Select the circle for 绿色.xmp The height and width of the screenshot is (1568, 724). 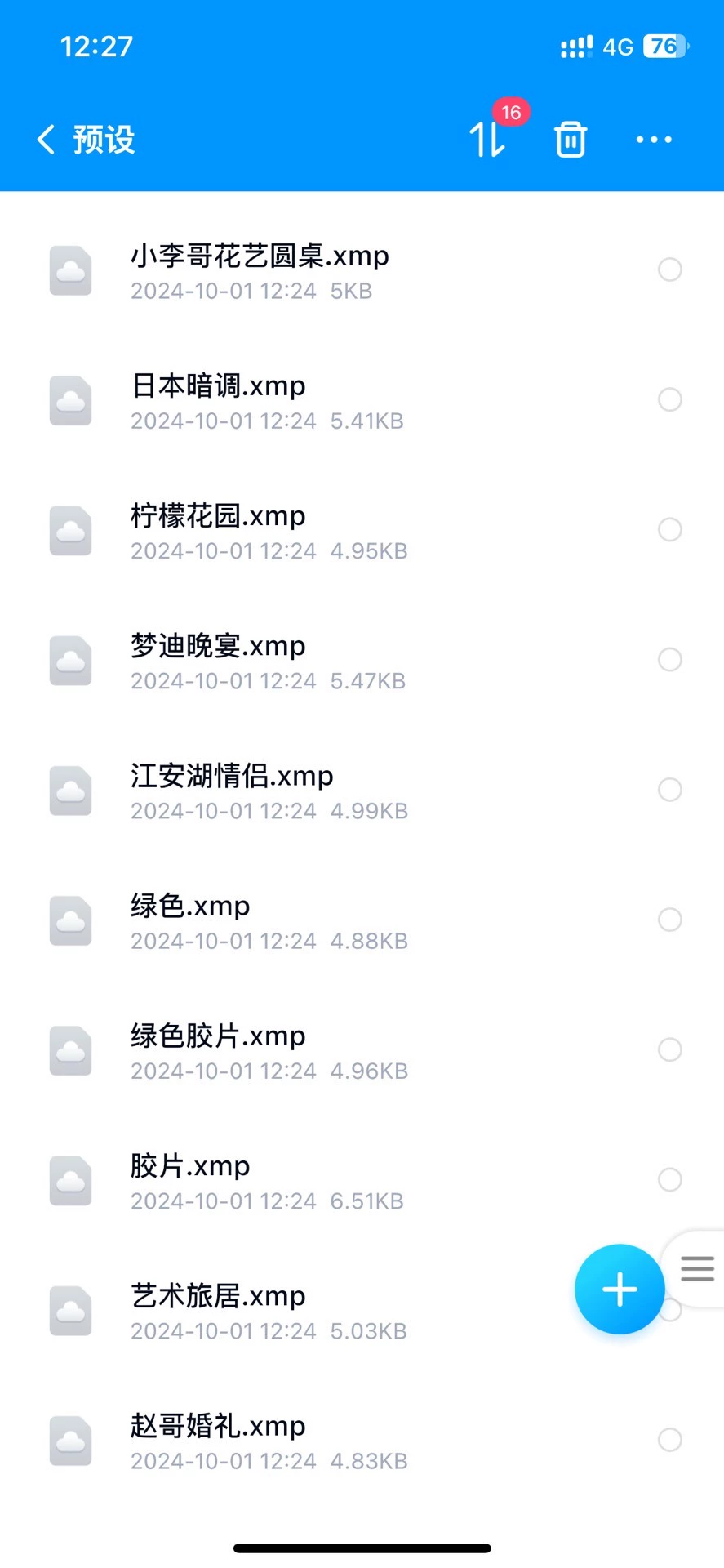pos(670,920)
